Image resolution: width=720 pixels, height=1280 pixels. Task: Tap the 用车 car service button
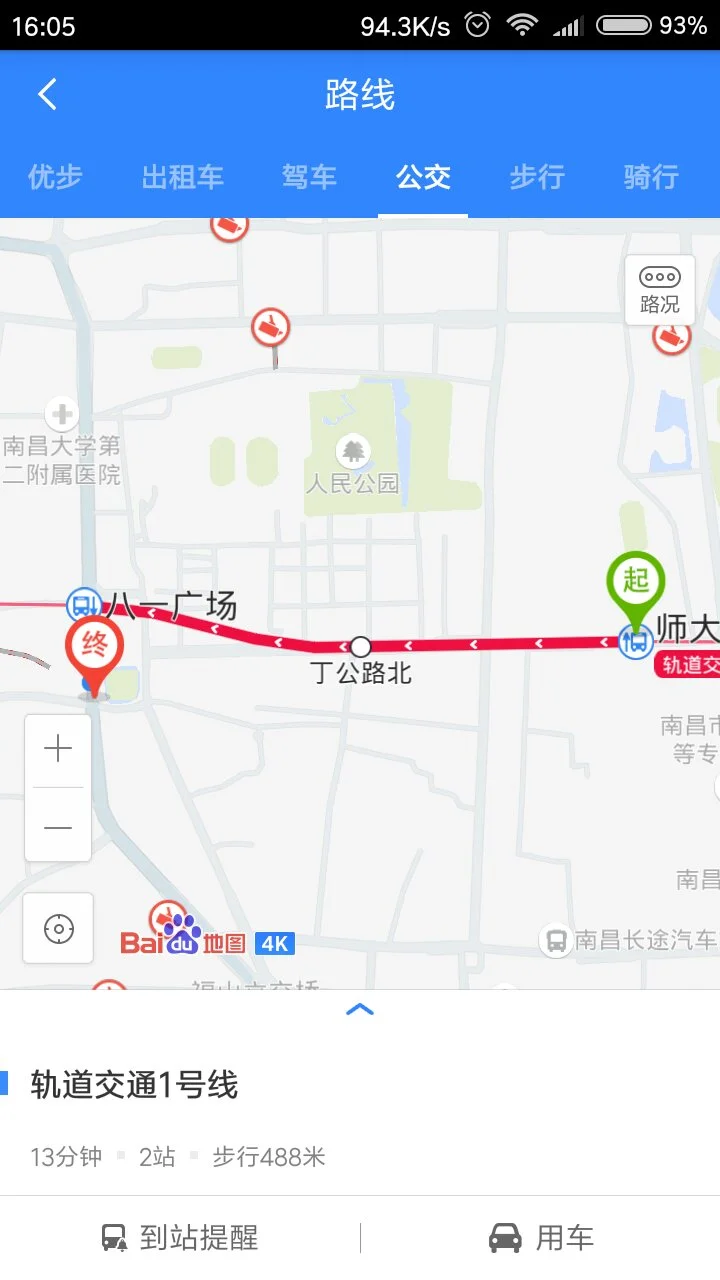click(540, 1237)
